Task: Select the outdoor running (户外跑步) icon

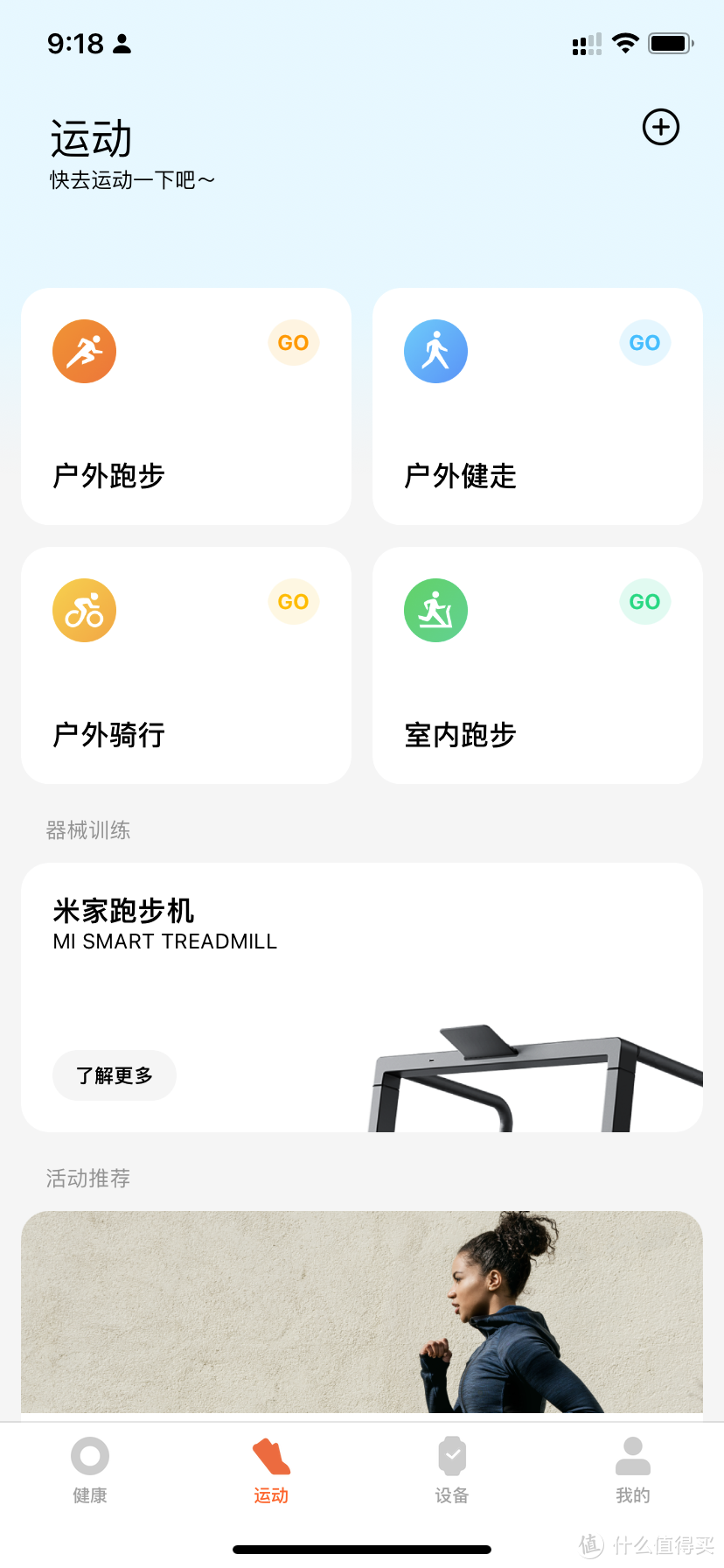Action: pyautogui.click(x=84, y=351)
